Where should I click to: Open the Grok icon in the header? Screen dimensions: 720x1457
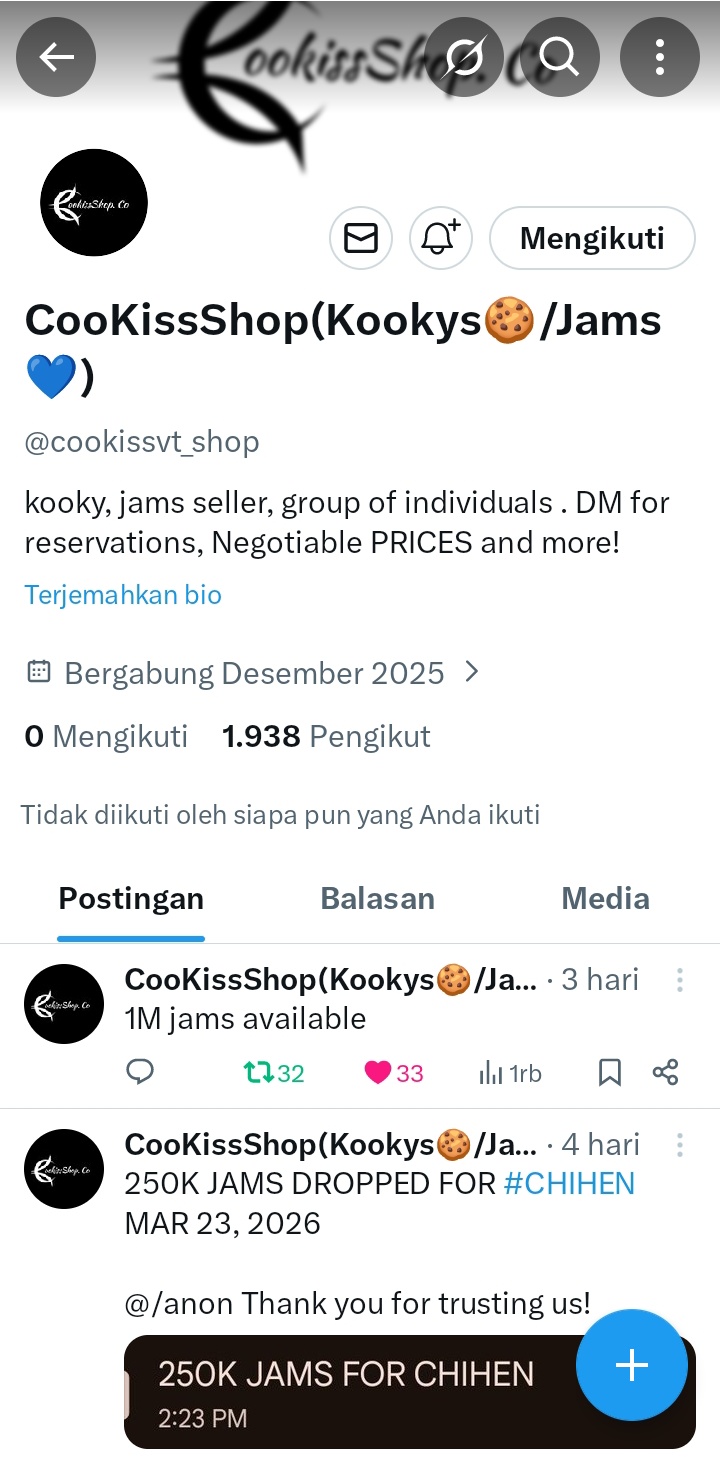(463, 57)
